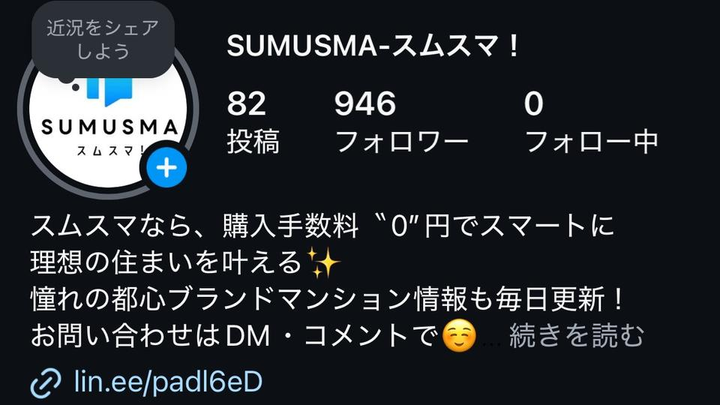Expand bio with 続きを読む
Image resolution: width=720 pixels, height=405 pixels.
pos(577,335)
